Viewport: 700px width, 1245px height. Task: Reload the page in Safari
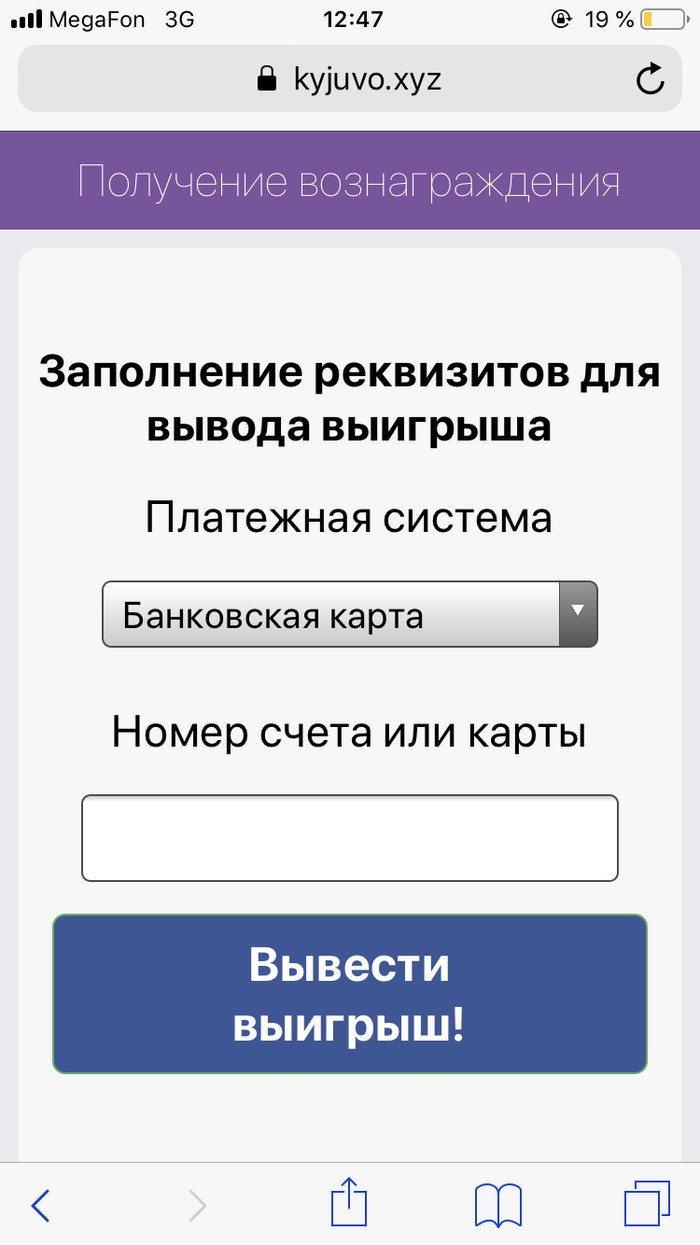[x=650, y=78]
